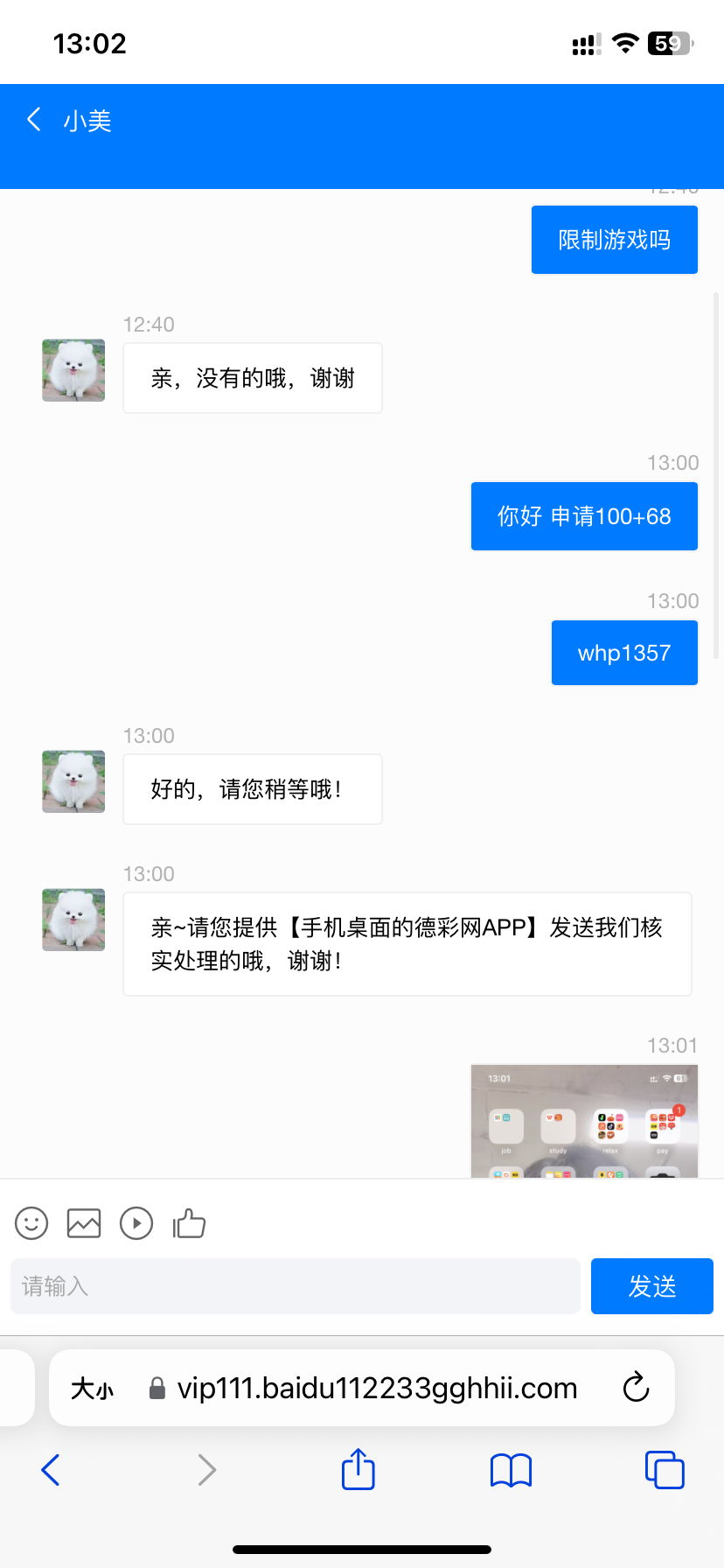The image size is (724, 1568).
Task: Share this page from Safari
Action: click(x=359, y=1469)
